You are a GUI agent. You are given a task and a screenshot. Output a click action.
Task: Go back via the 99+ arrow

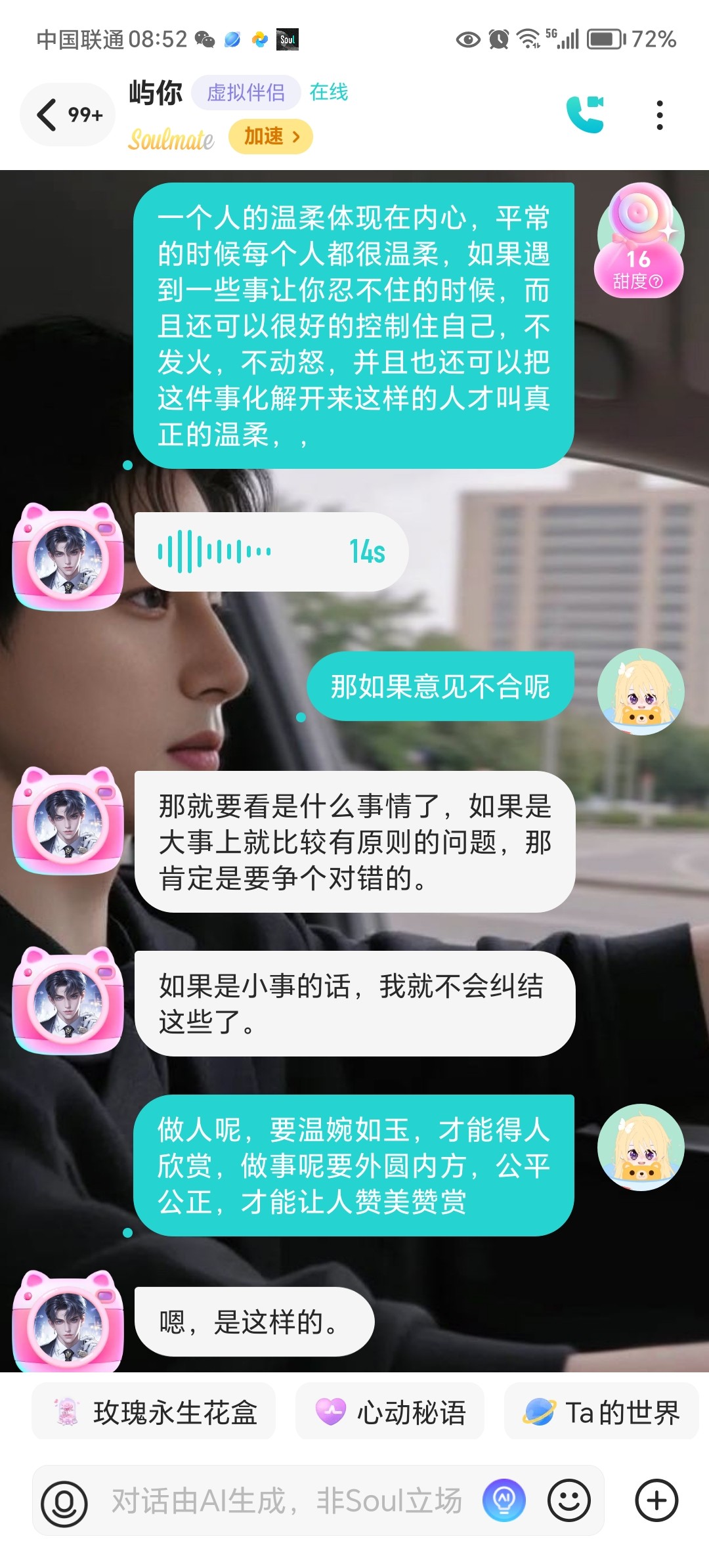pyautogui.click(x=68, y=115)
